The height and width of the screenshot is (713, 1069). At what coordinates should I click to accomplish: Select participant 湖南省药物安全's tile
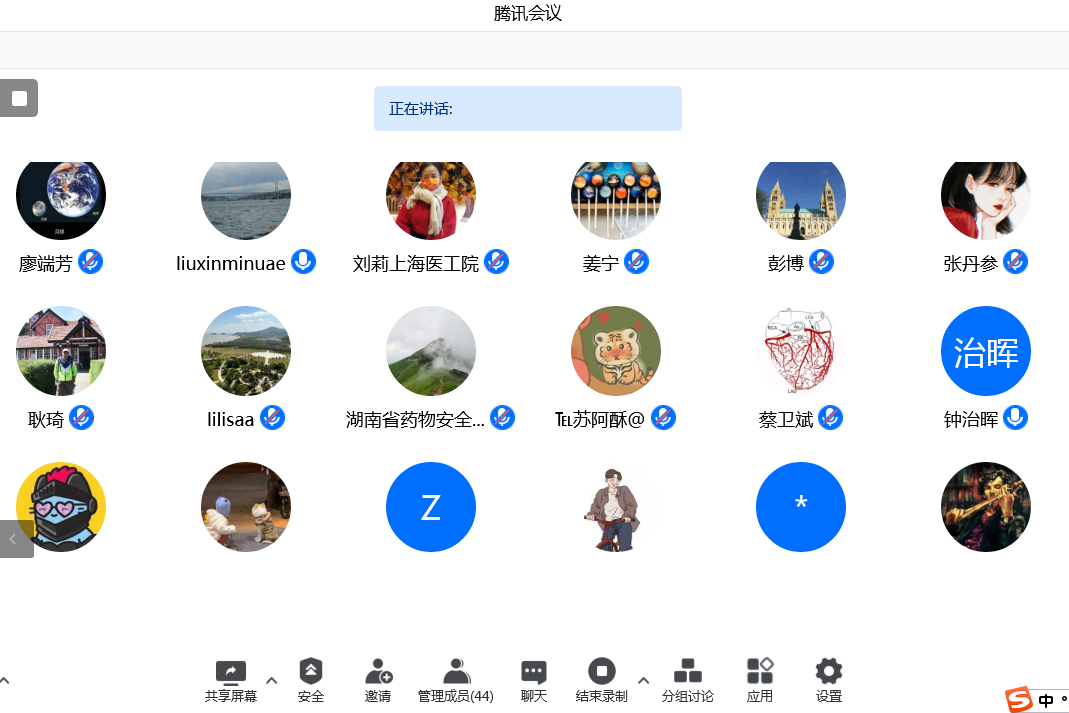(431, 352)
